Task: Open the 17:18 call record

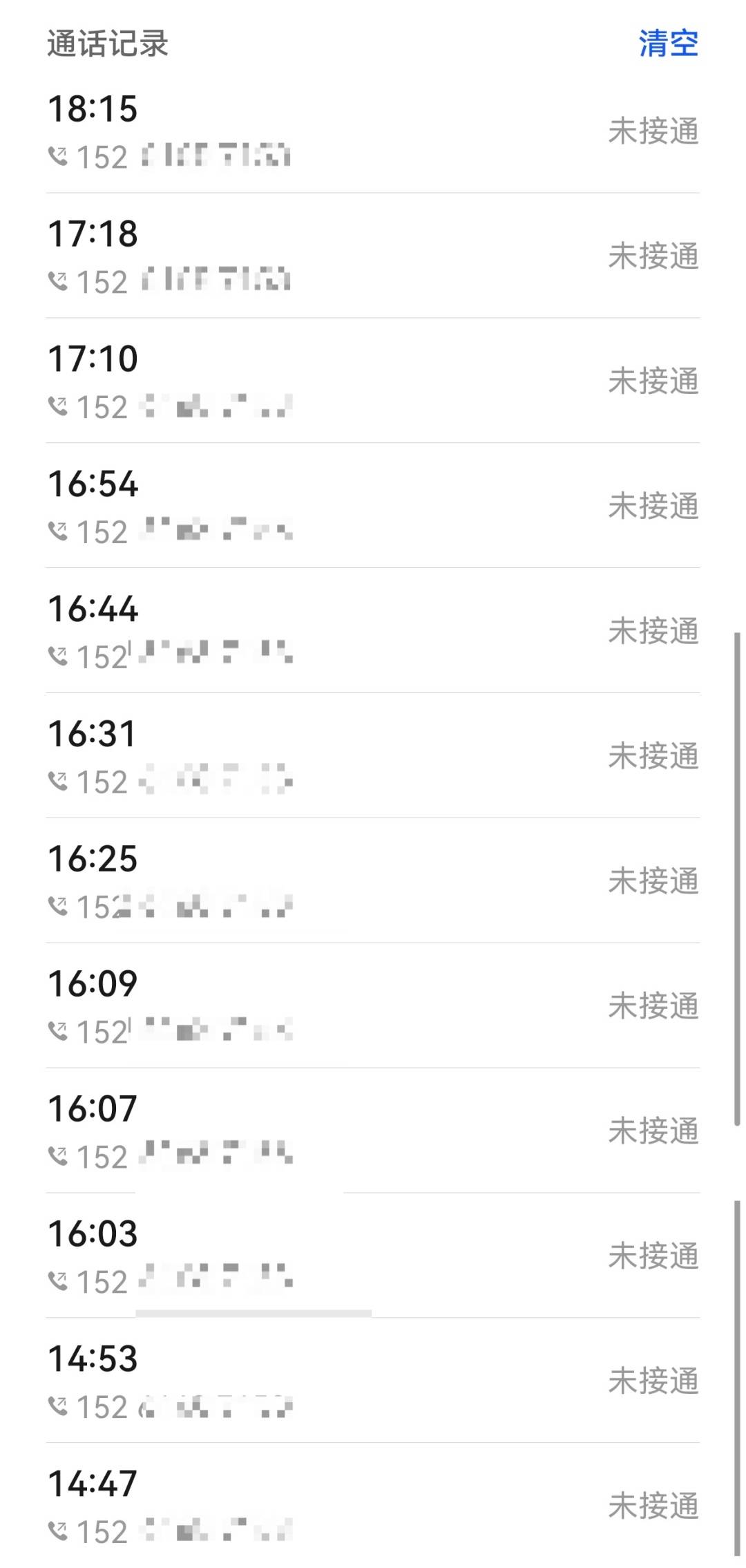Action: 373,256
